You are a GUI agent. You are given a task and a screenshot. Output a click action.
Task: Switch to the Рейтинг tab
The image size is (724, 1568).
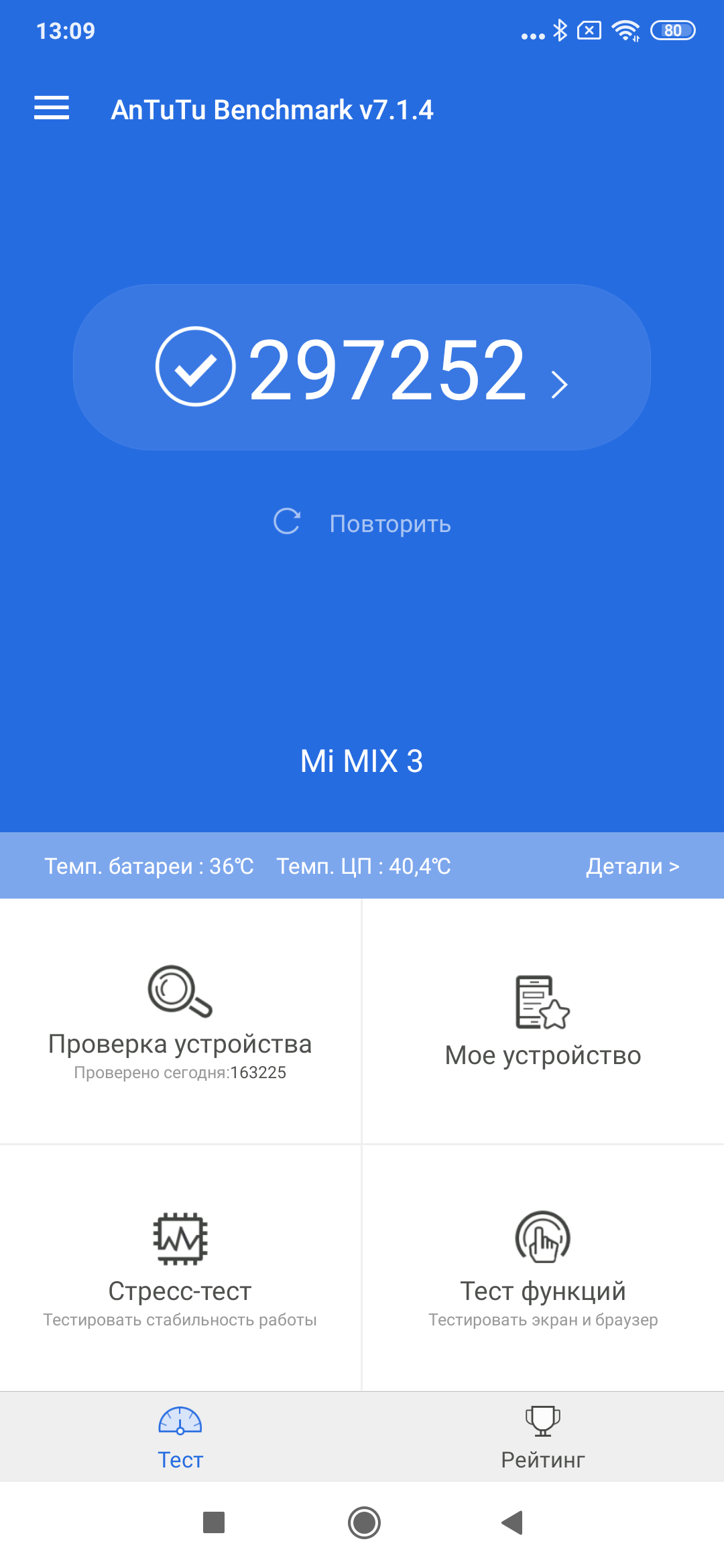point(543,1437)
